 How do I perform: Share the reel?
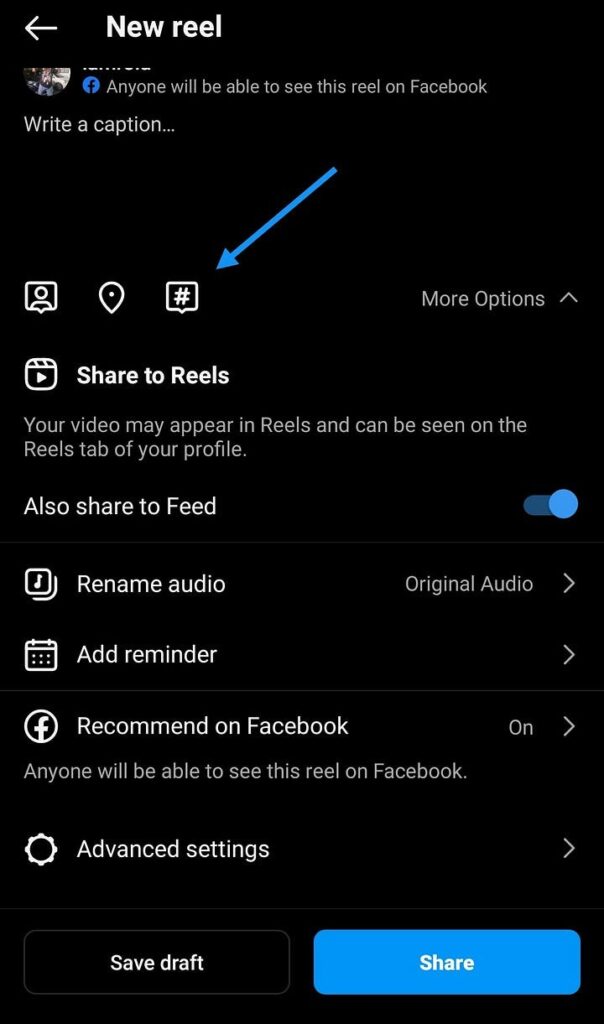coord(447,962)
